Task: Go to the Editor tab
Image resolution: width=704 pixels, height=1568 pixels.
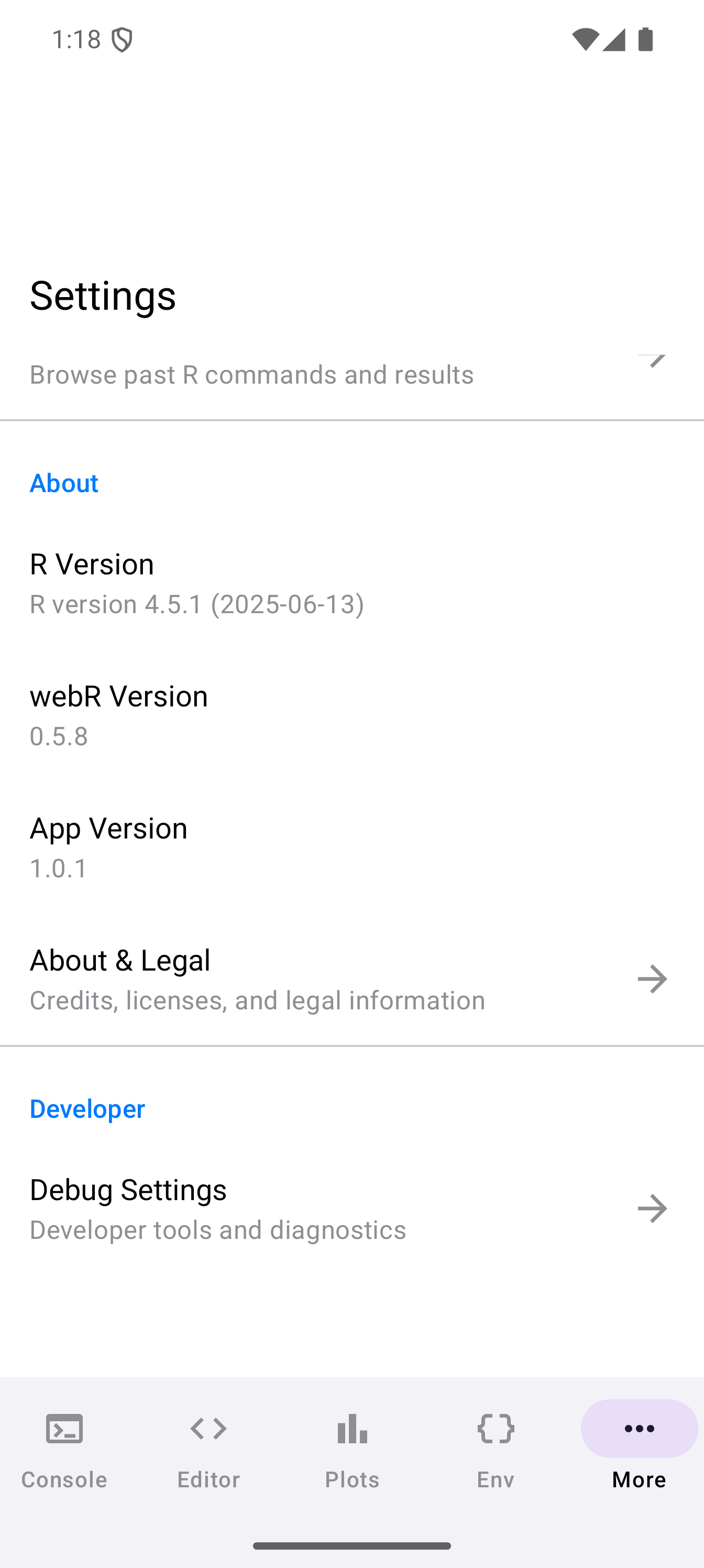Action: point(208,1449)
